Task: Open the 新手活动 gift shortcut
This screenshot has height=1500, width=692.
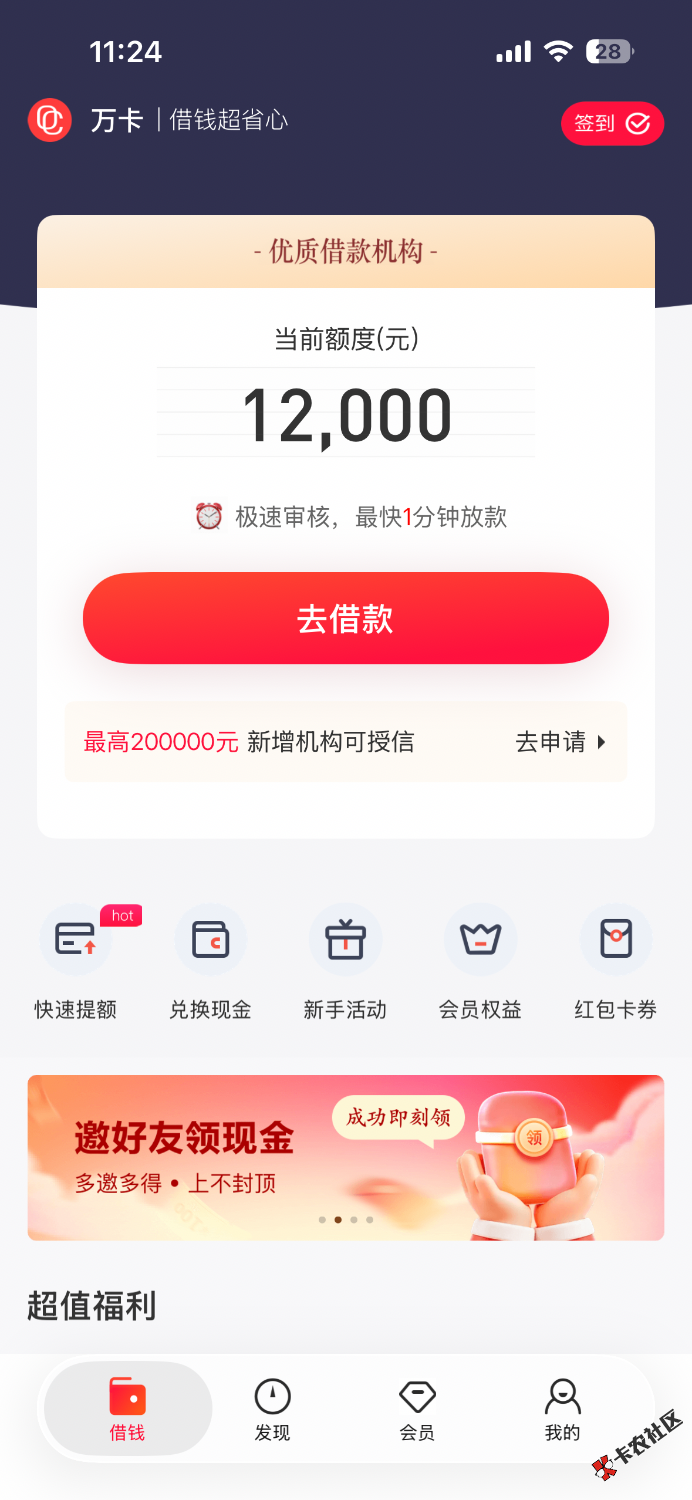Action: click(x=345, y=962)
